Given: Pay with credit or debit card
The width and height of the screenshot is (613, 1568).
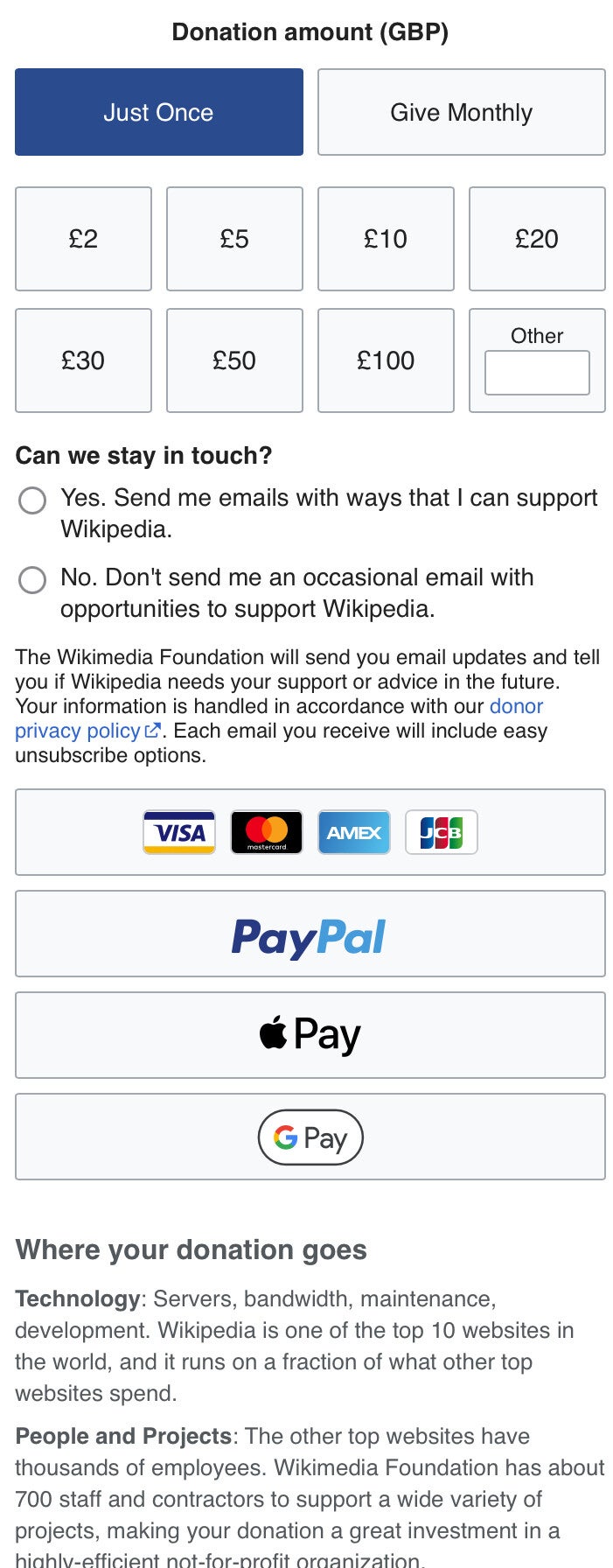Looking at the screenshot, I should [310, 832].
